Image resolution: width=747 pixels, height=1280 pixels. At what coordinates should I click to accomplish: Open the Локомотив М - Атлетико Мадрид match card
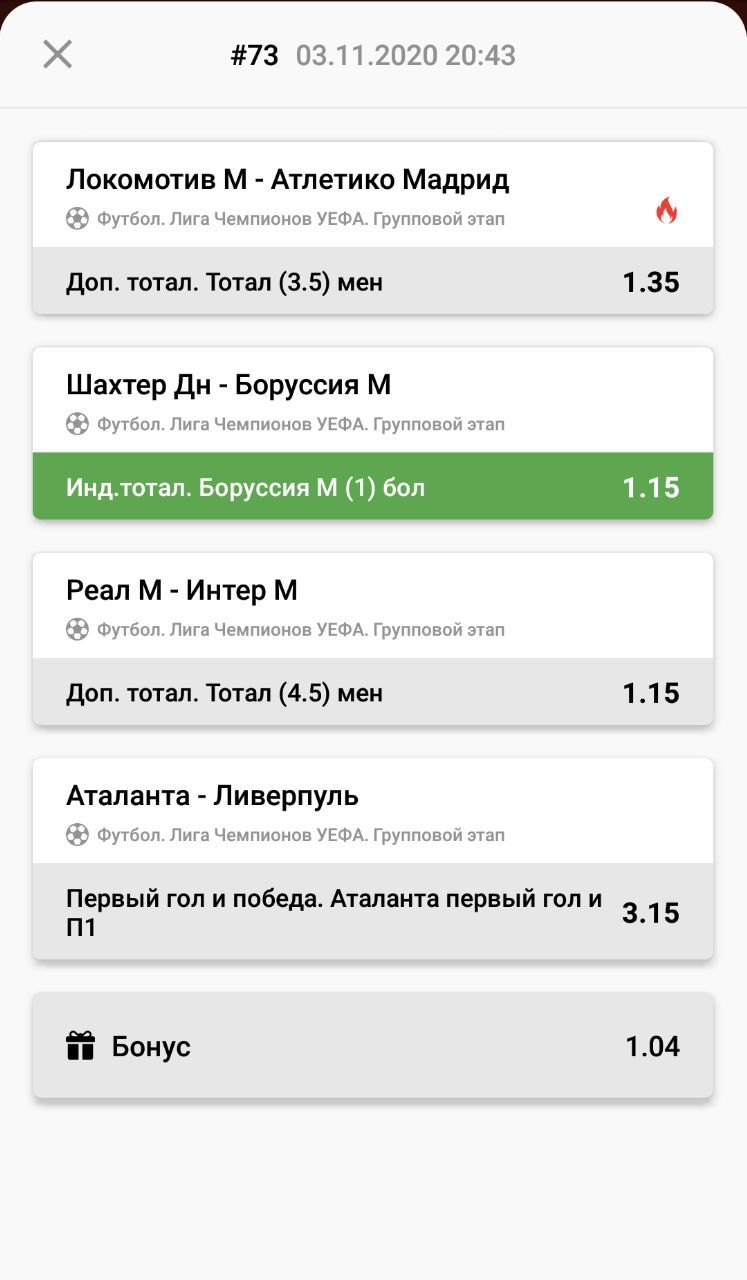pos(373,228)
